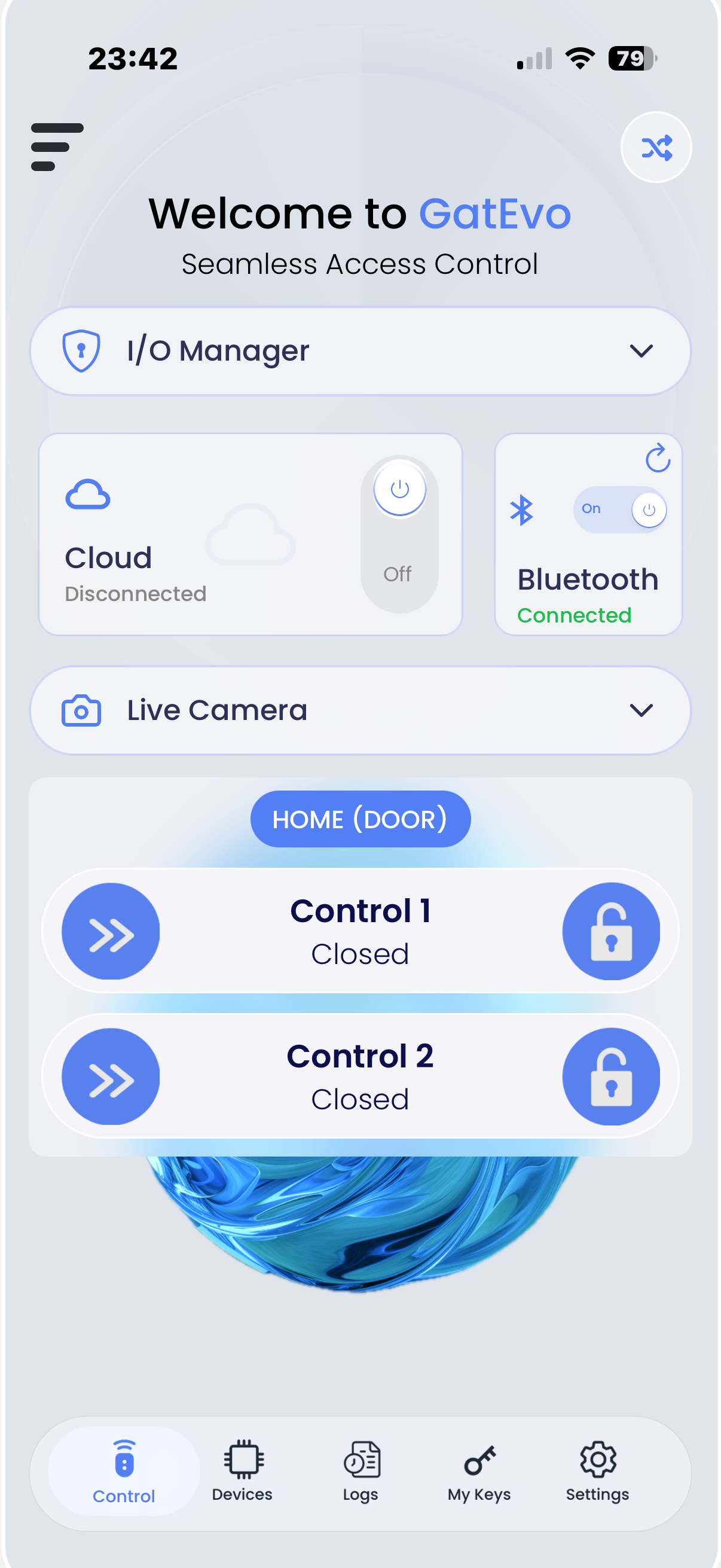The width and height of the screenshot is (721, 1568).
Task: Open the hamburger drawer menu
Action: pos(57,147)
